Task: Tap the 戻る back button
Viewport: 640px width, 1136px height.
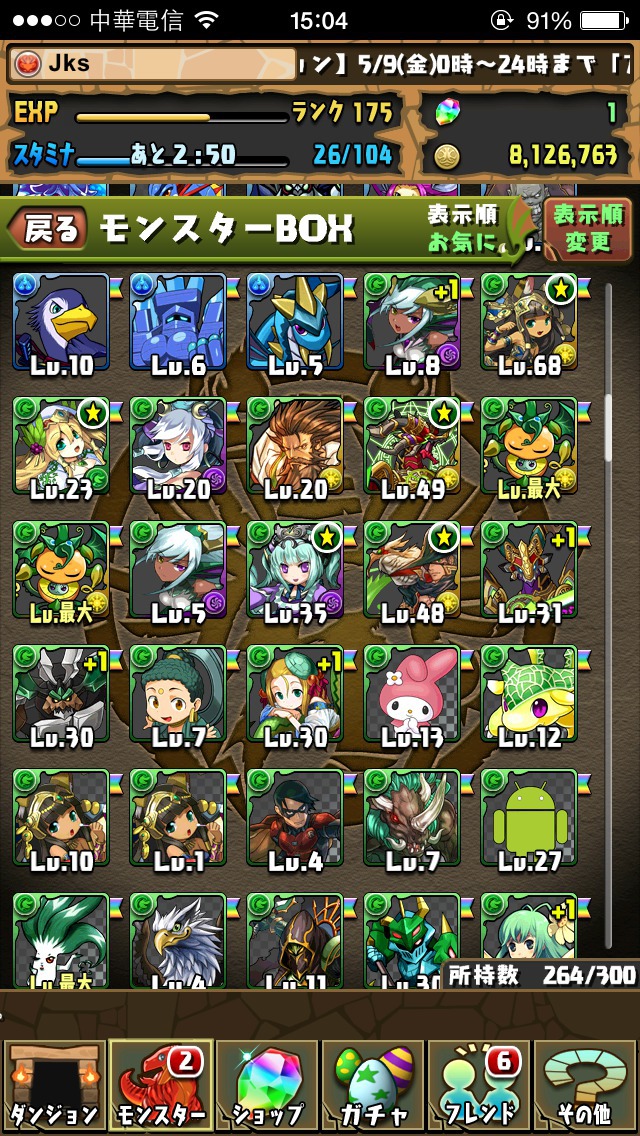Action: pyautogui.click(x=47, y=229)
